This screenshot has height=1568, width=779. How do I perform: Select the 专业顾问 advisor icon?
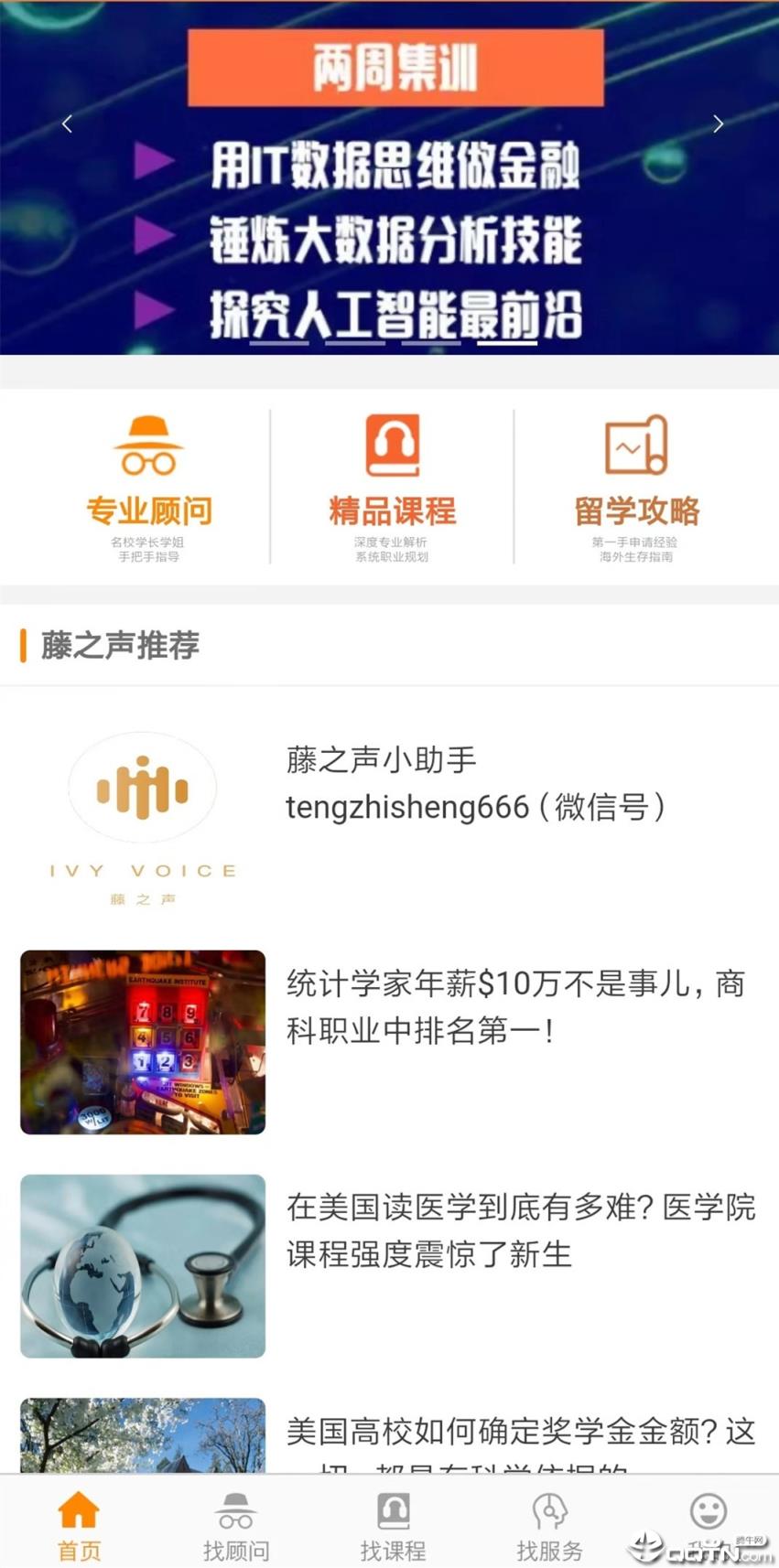(147, 446)
